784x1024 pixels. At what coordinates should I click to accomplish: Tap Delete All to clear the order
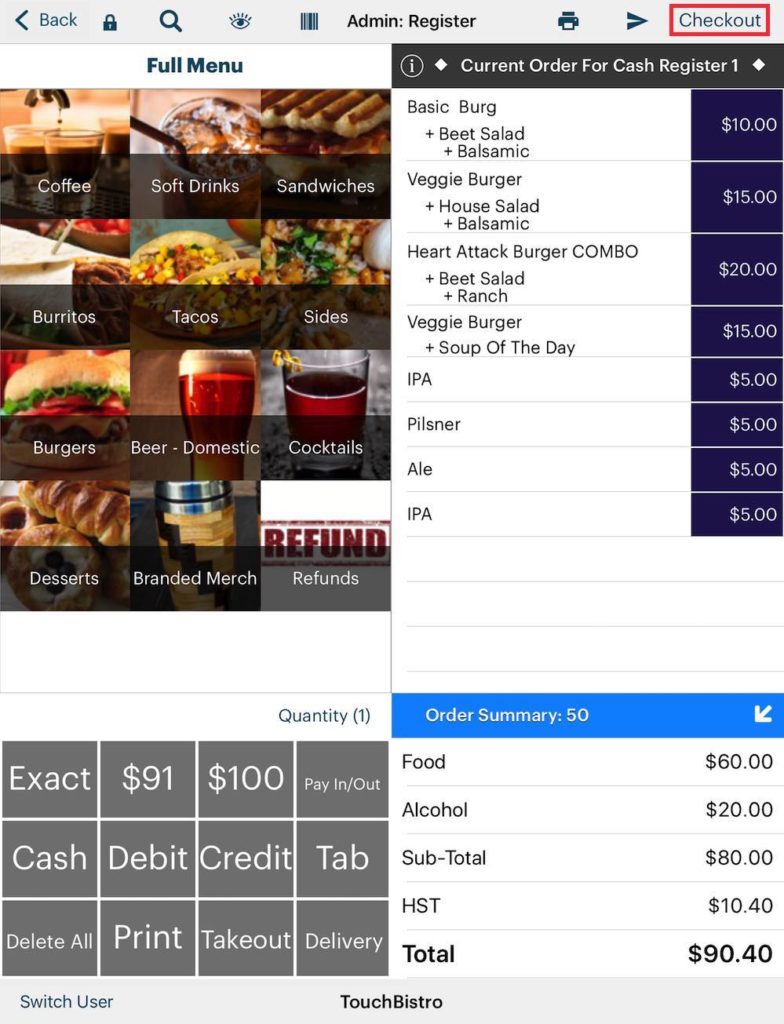click(49, 939)
